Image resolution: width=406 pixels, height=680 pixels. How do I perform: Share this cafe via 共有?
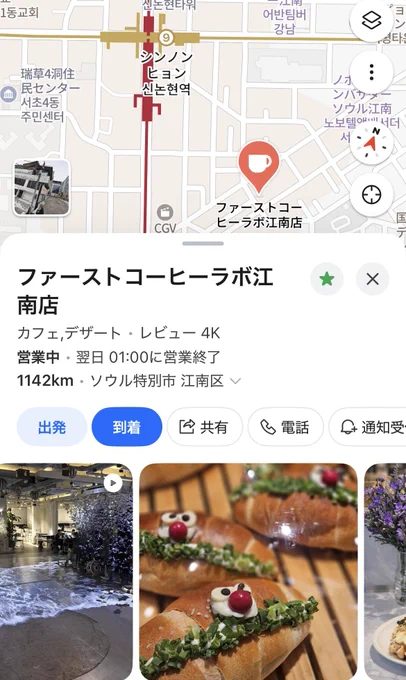pyautogui.click(x=204, y=427)
